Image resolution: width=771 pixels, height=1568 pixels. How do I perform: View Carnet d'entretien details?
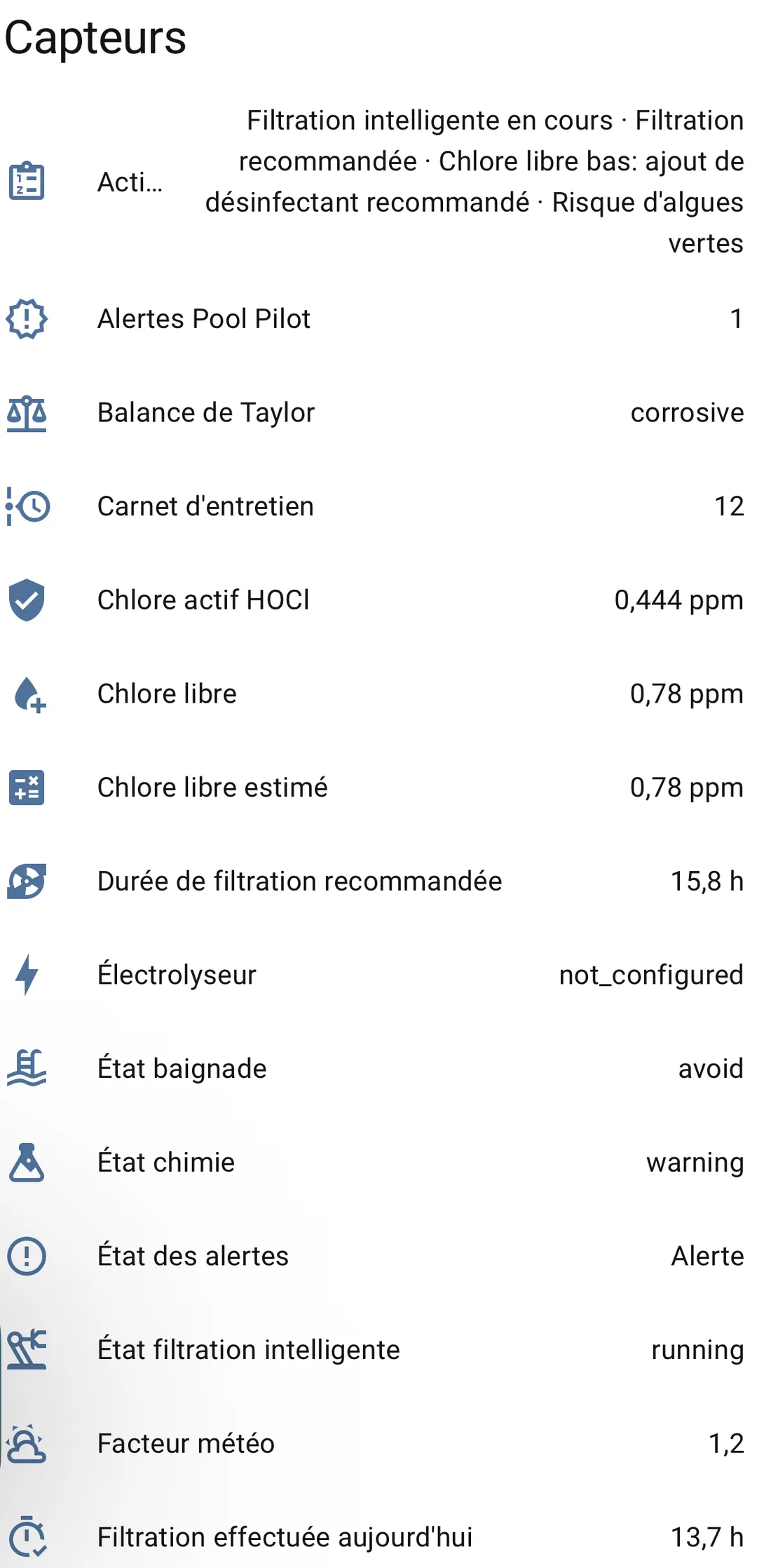(375, 506)
